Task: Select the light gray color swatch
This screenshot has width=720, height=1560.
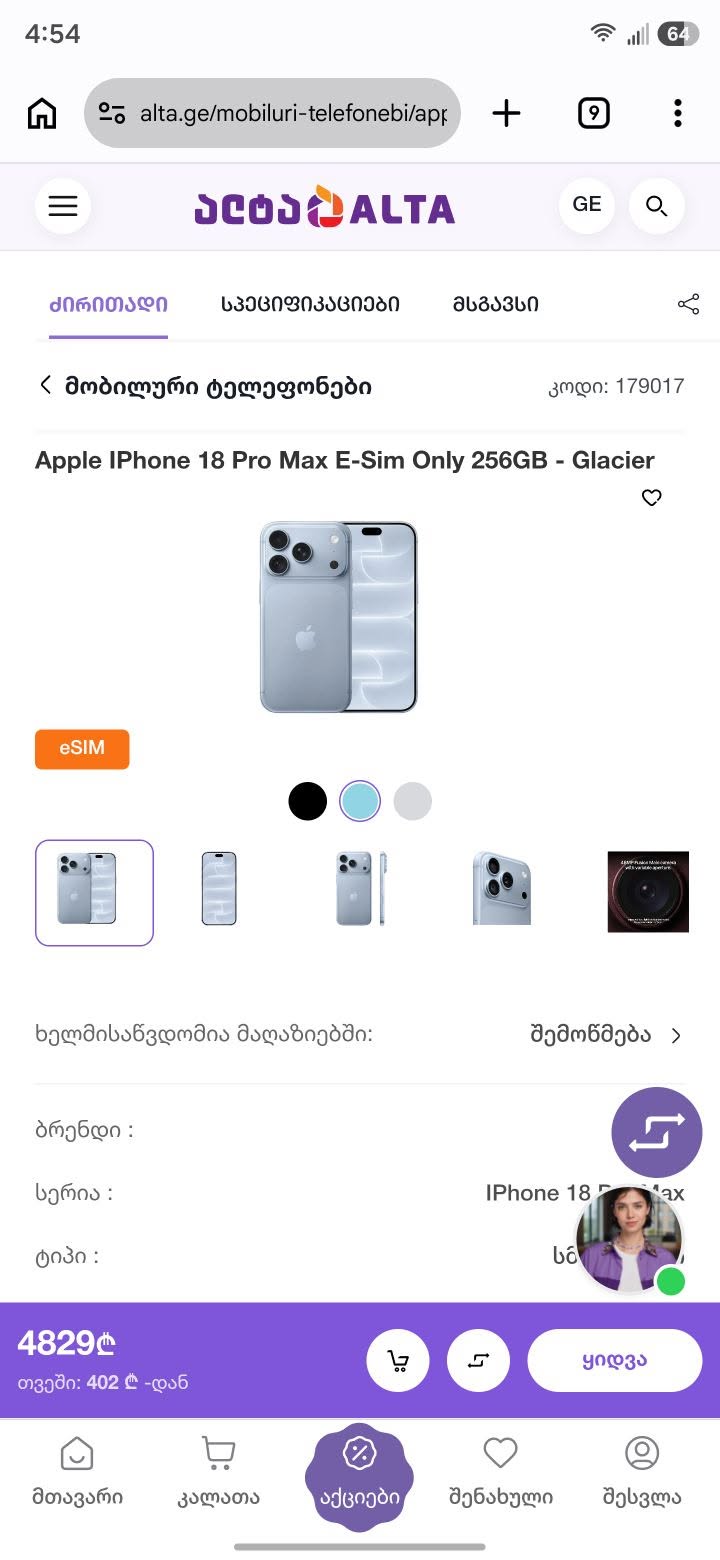Action: (x=412, y=801)
